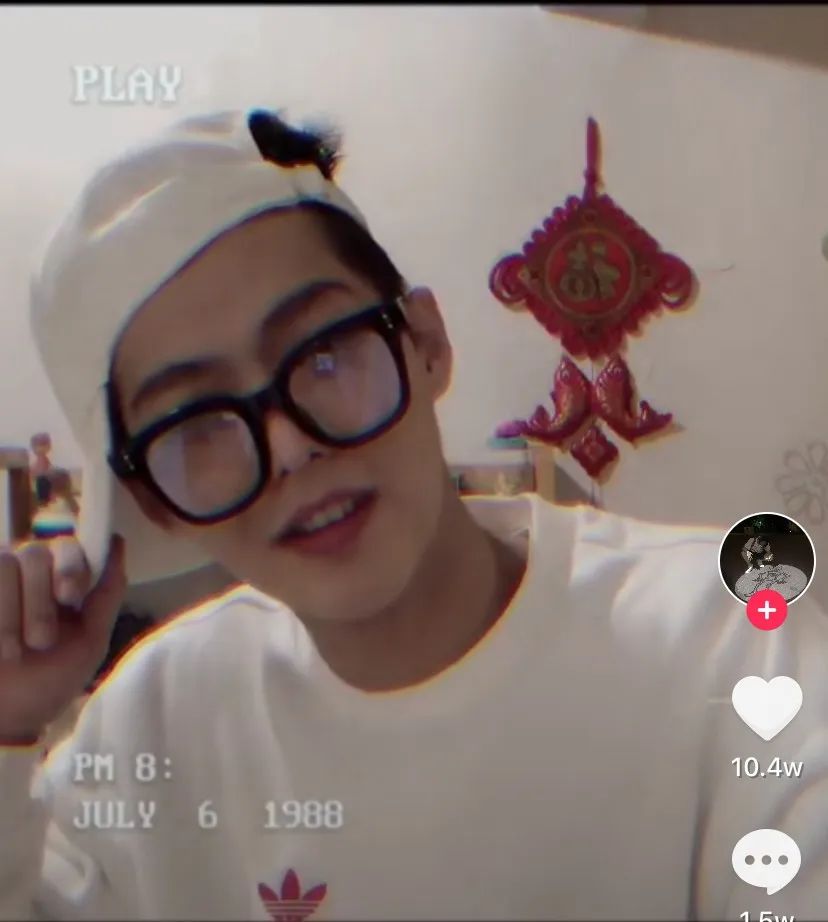The height and width of the screenshot is (922, 828).
Task: Follow the creator with the plus button
Action: click(767, 610)
